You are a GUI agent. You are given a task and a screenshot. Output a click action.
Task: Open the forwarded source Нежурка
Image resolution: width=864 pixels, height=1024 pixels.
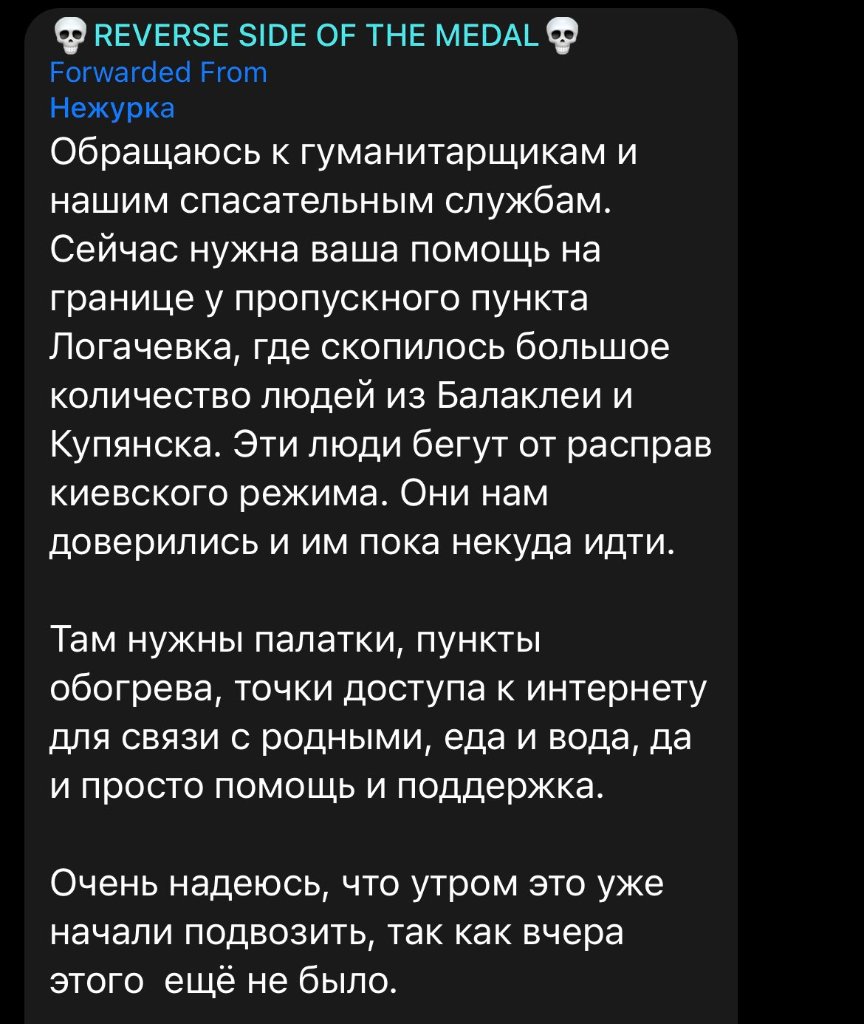click(112, 107)
